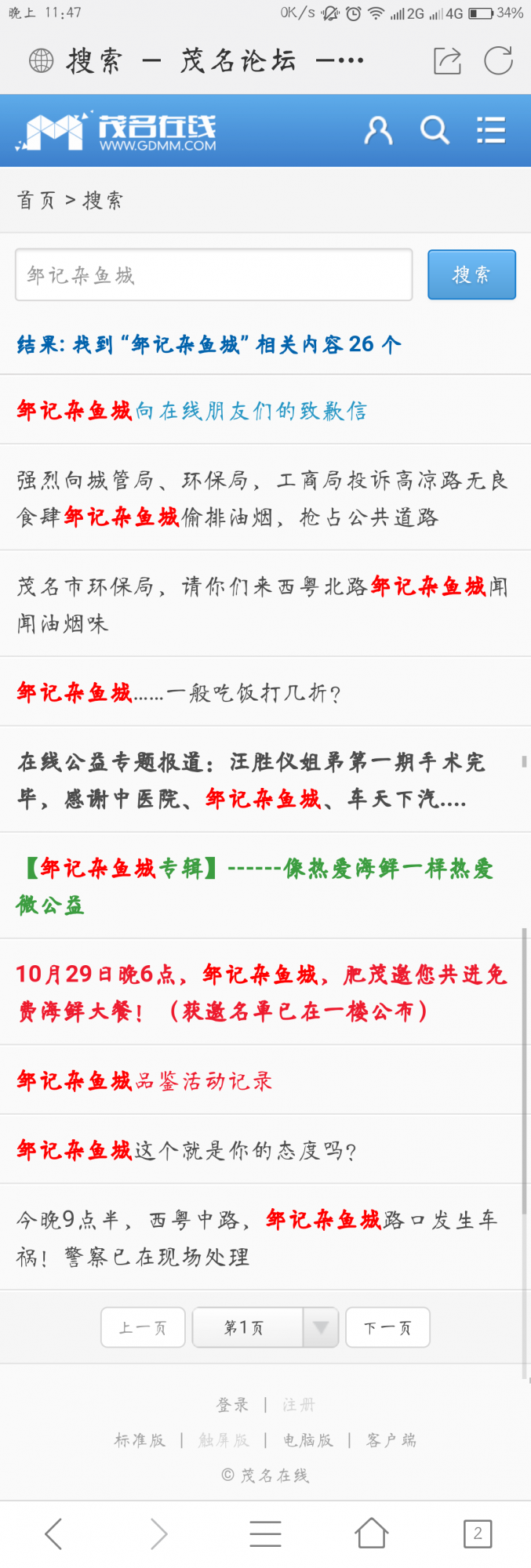The image size is (531, 1568).
Task: Open the site menu list icon
Action: click(x=491, y=130)
